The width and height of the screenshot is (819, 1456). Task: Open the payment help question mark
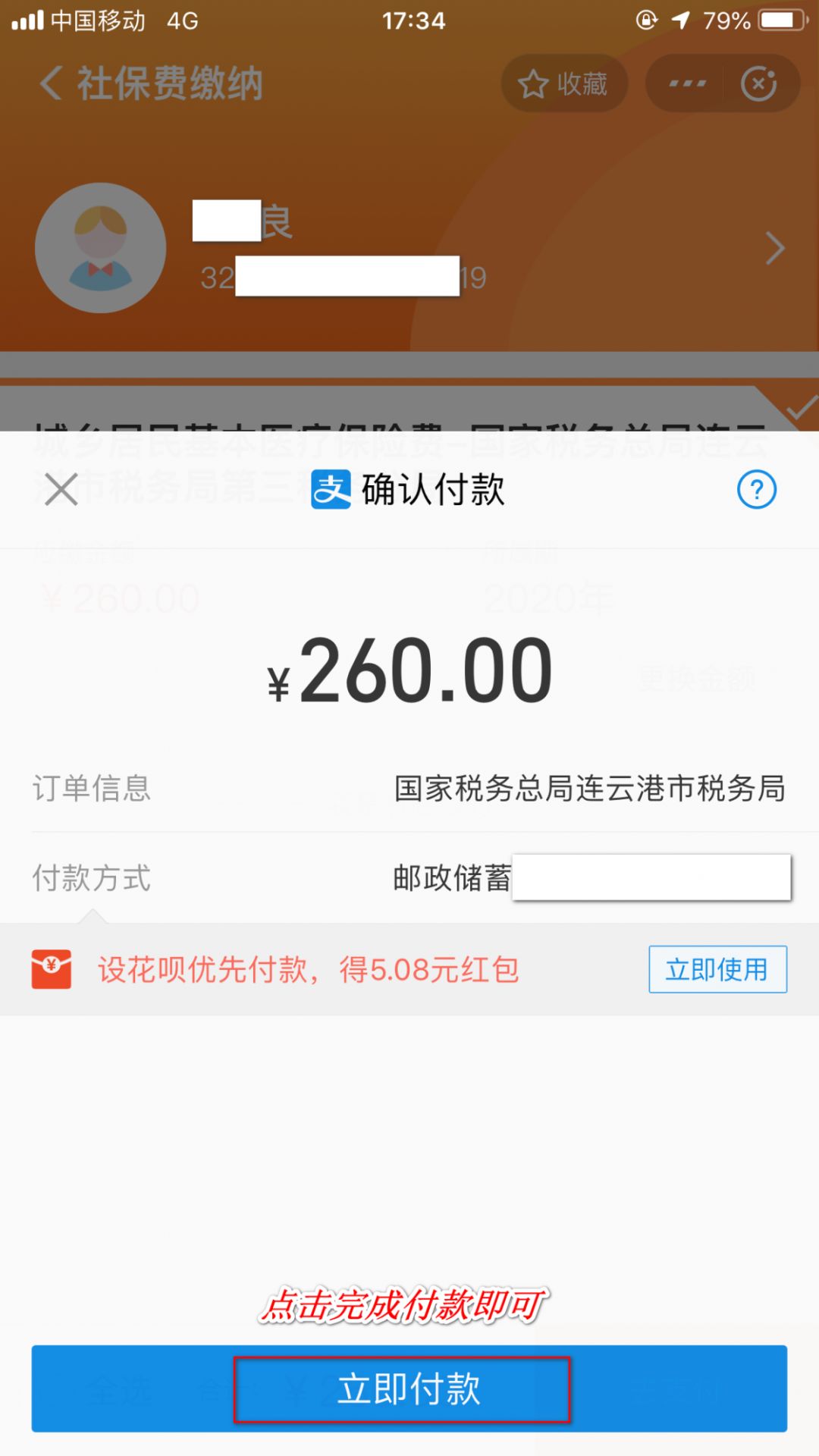pos(756,489)
